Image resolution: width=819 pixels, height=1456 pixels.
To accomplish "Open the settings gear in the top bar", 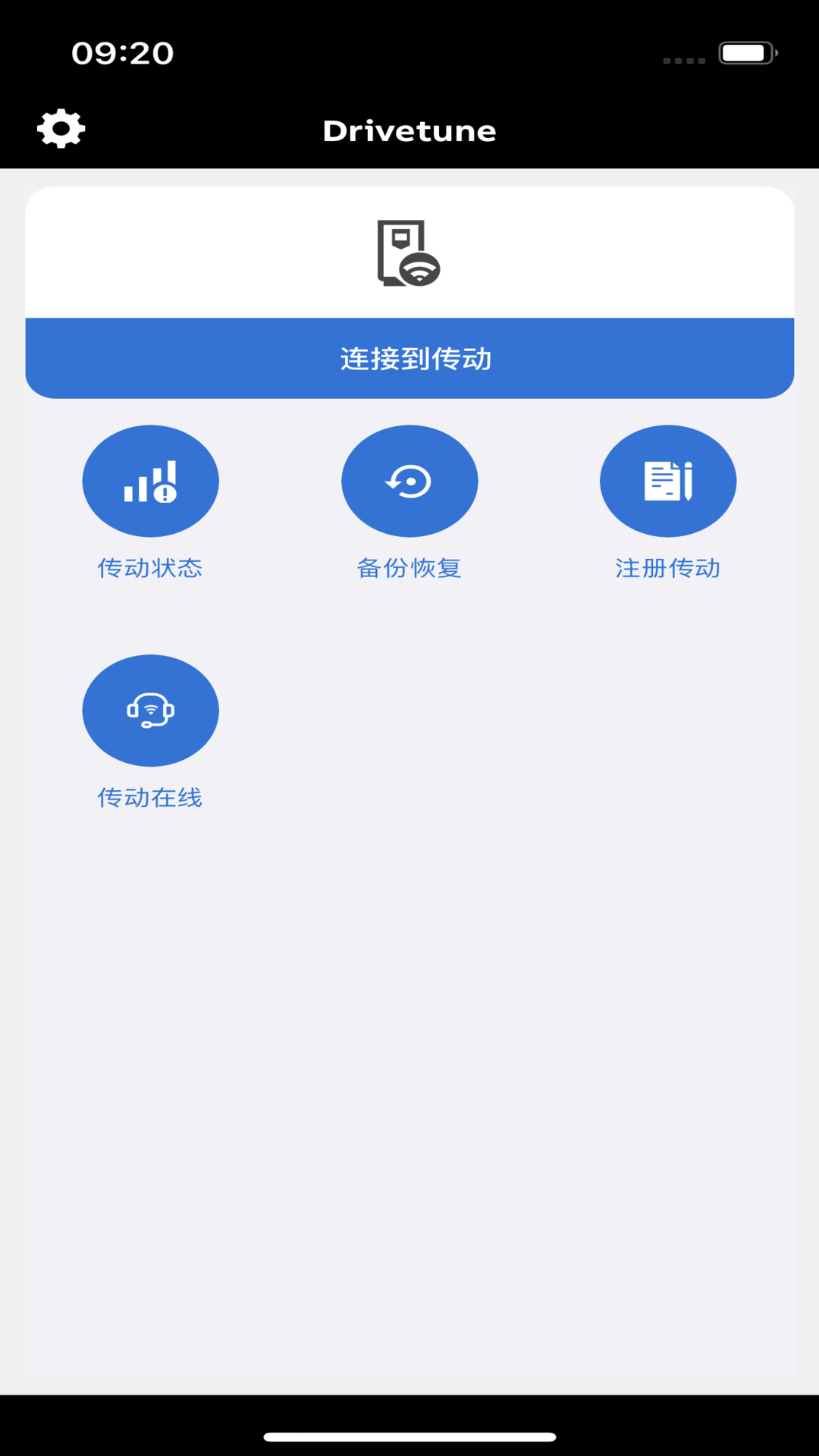I will pyautogui.click(x=61, y=127).
